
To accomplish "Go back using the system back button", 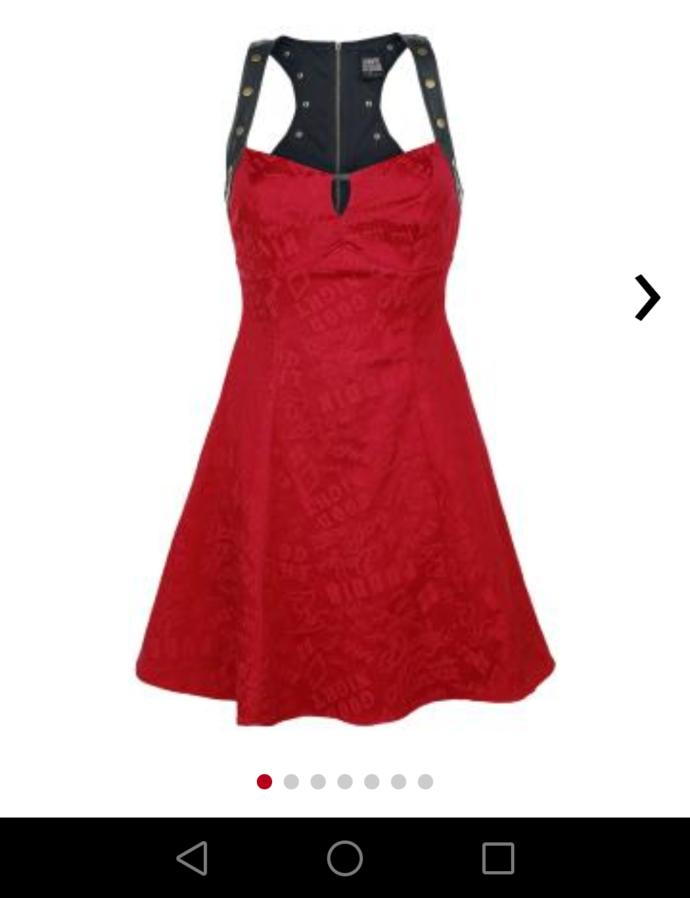I will pos(192,858).
